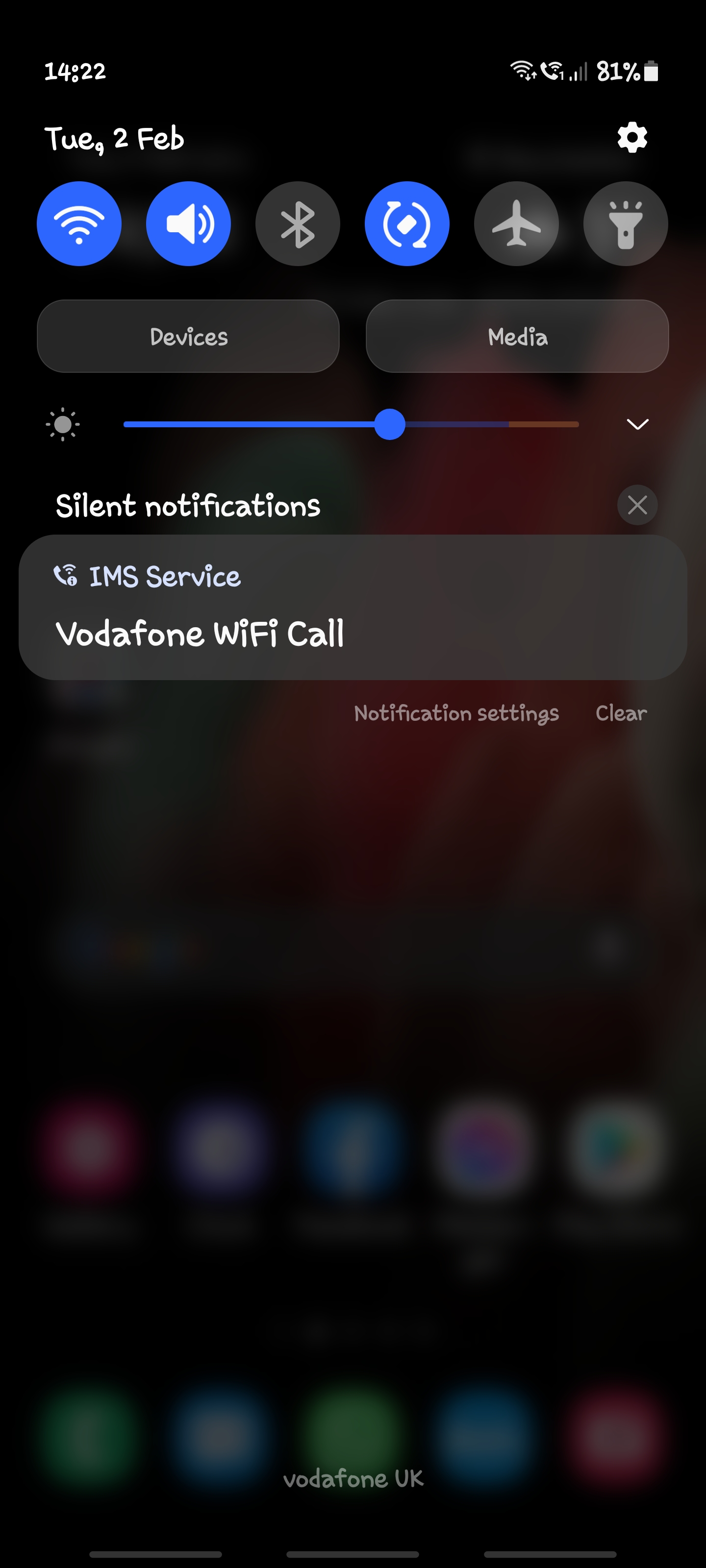Screen dimensions: 706x1568
Task: Turn off Wi-Fi quick toggle
Action: coord(79,223)
